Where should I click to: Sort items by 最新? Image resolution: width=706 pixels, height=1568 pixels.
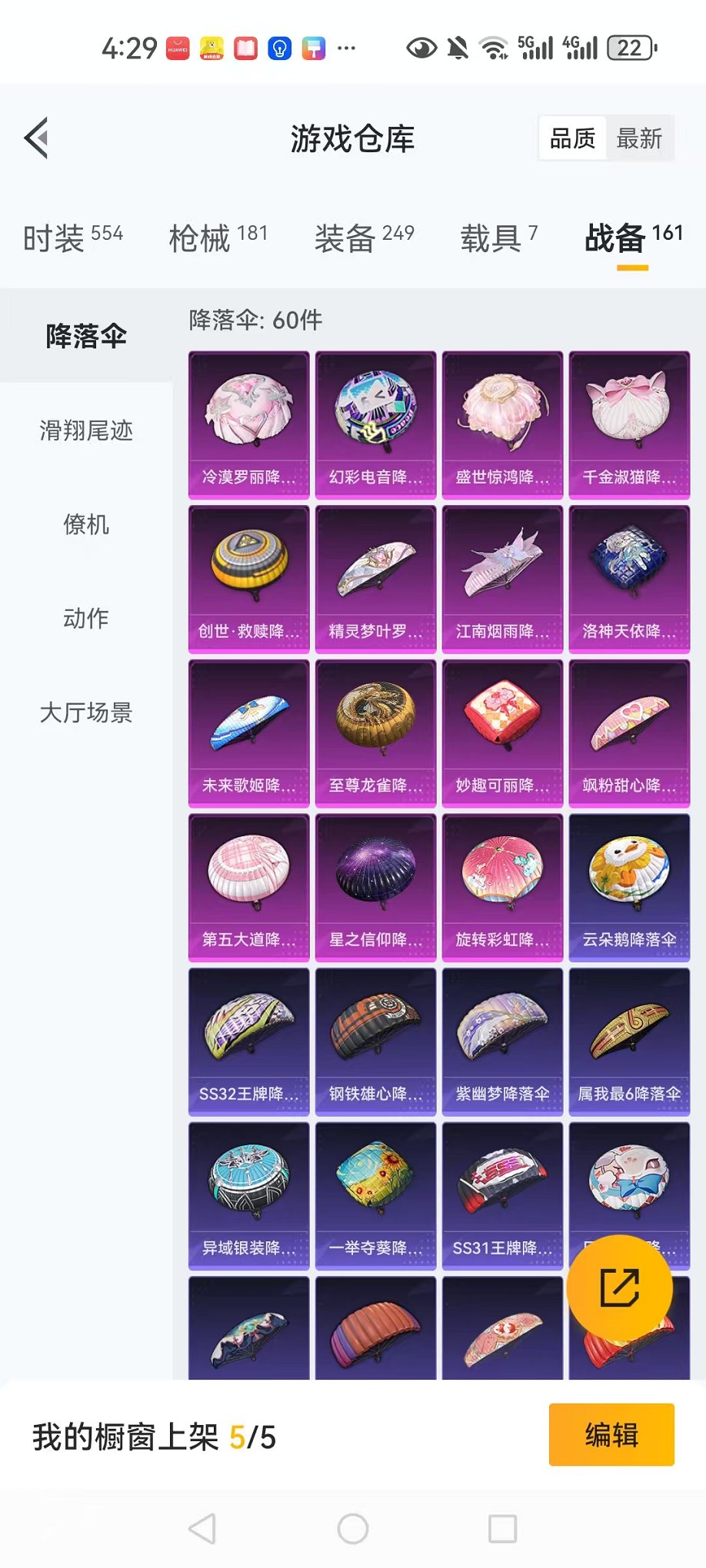(639, 138)
